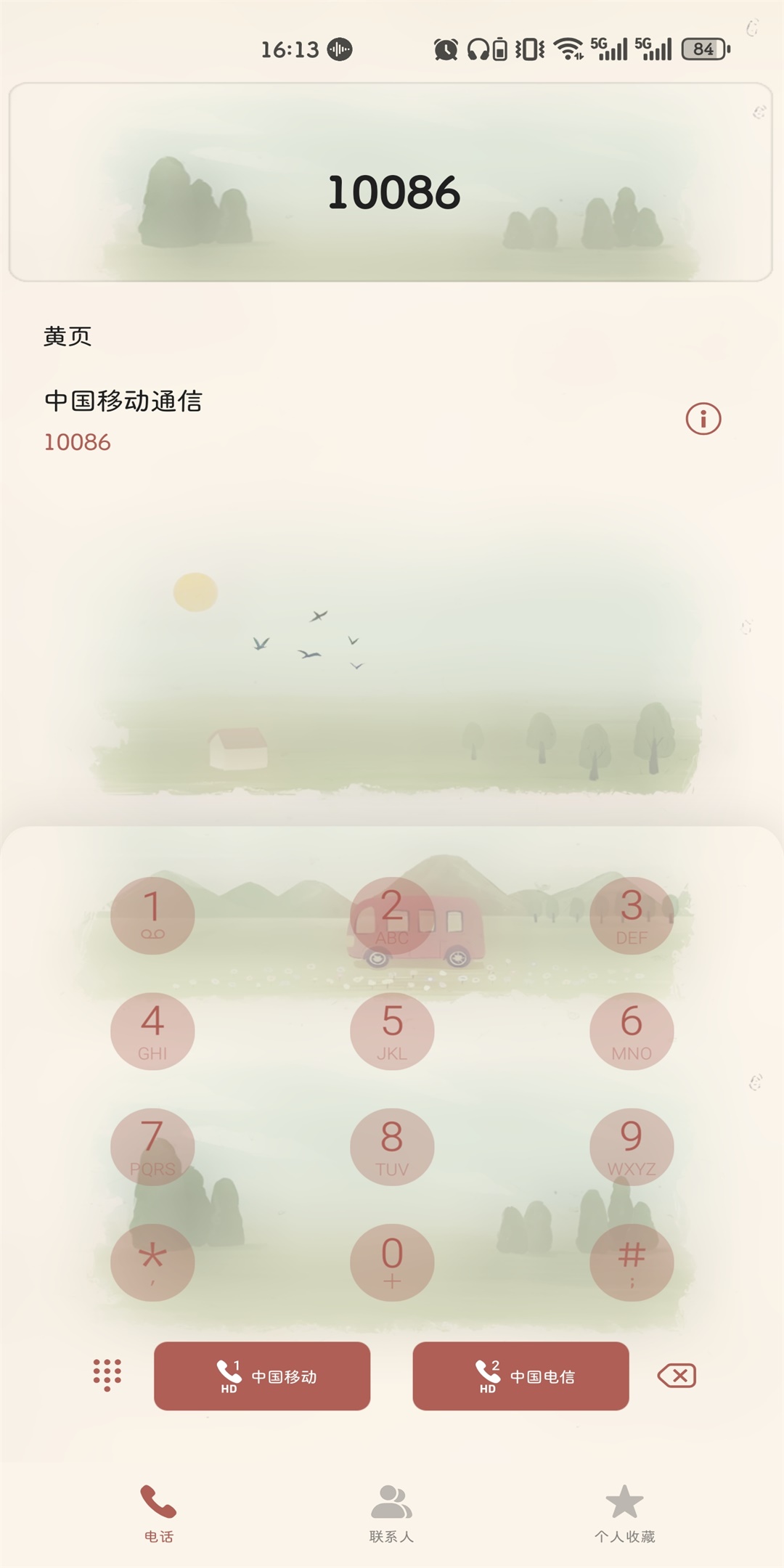This screenshot has height=1568, width=784.
Task: Call using SIM 1 中国移动
Action: [x=262, y=1376]
